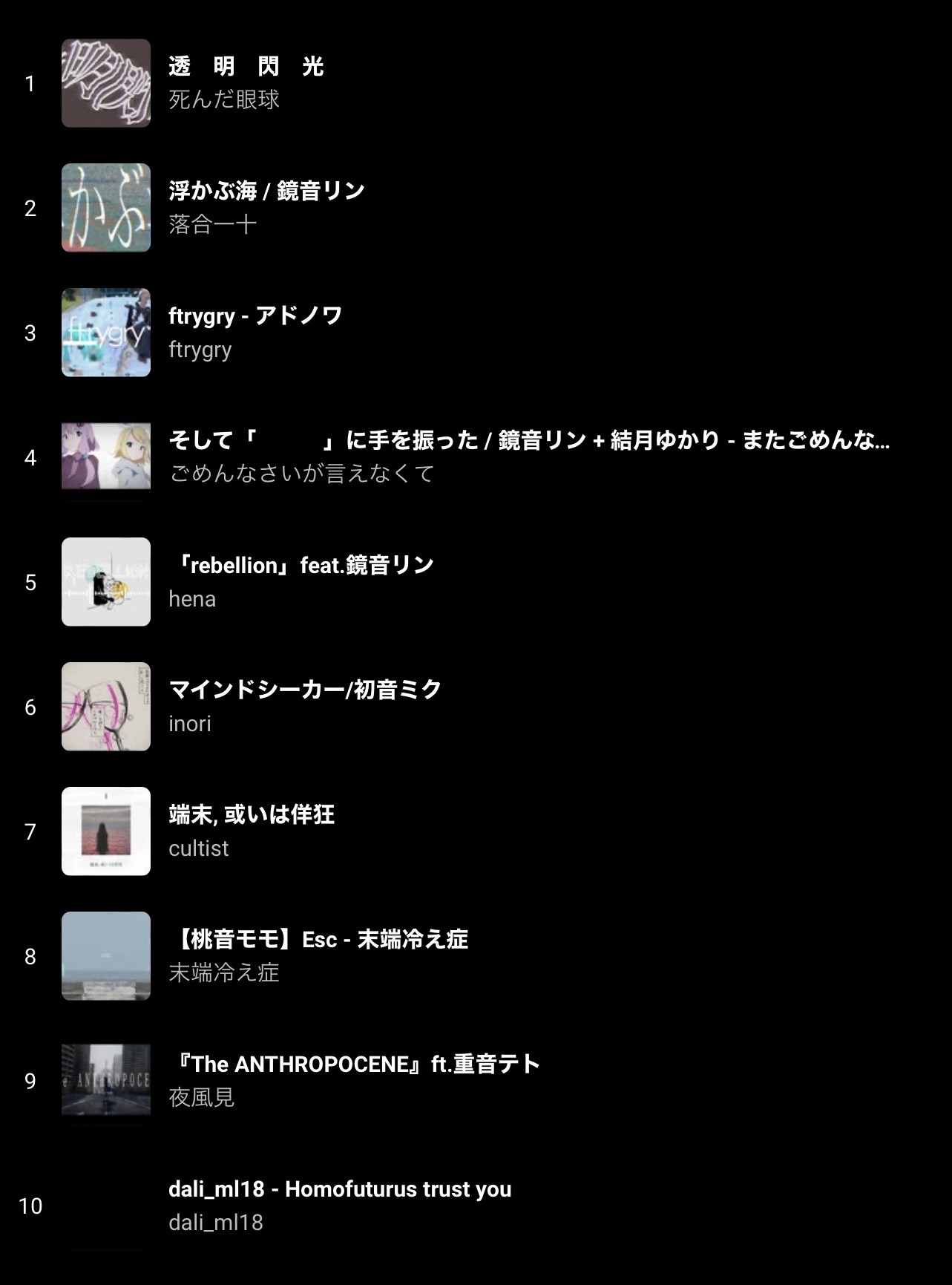Open the song 浮かぶ海 / 鏡音リン
Image resolution: width=952 pixels, height=1285 pixels.
266,192
